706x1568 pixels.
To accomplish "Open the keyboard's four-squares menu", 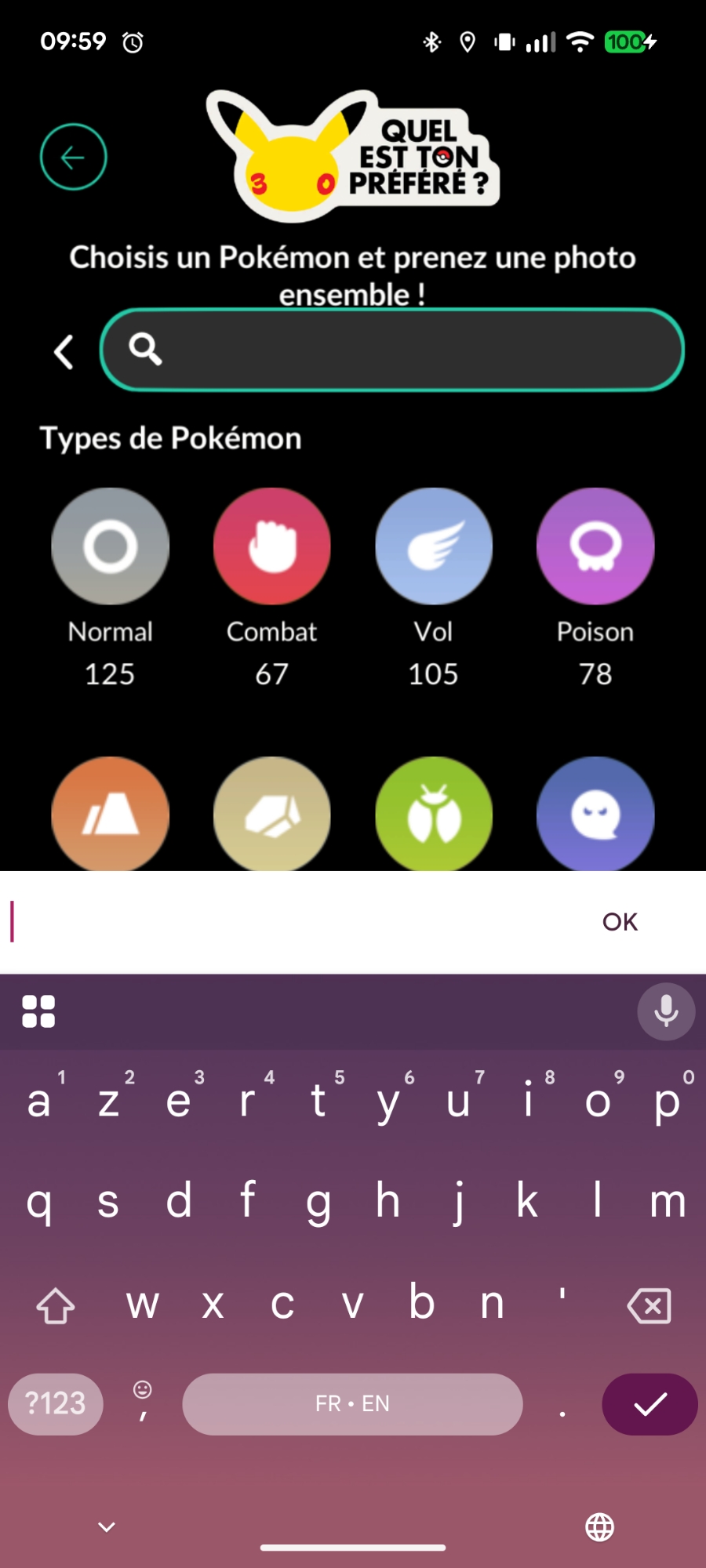I will (x=38, y=1011).
